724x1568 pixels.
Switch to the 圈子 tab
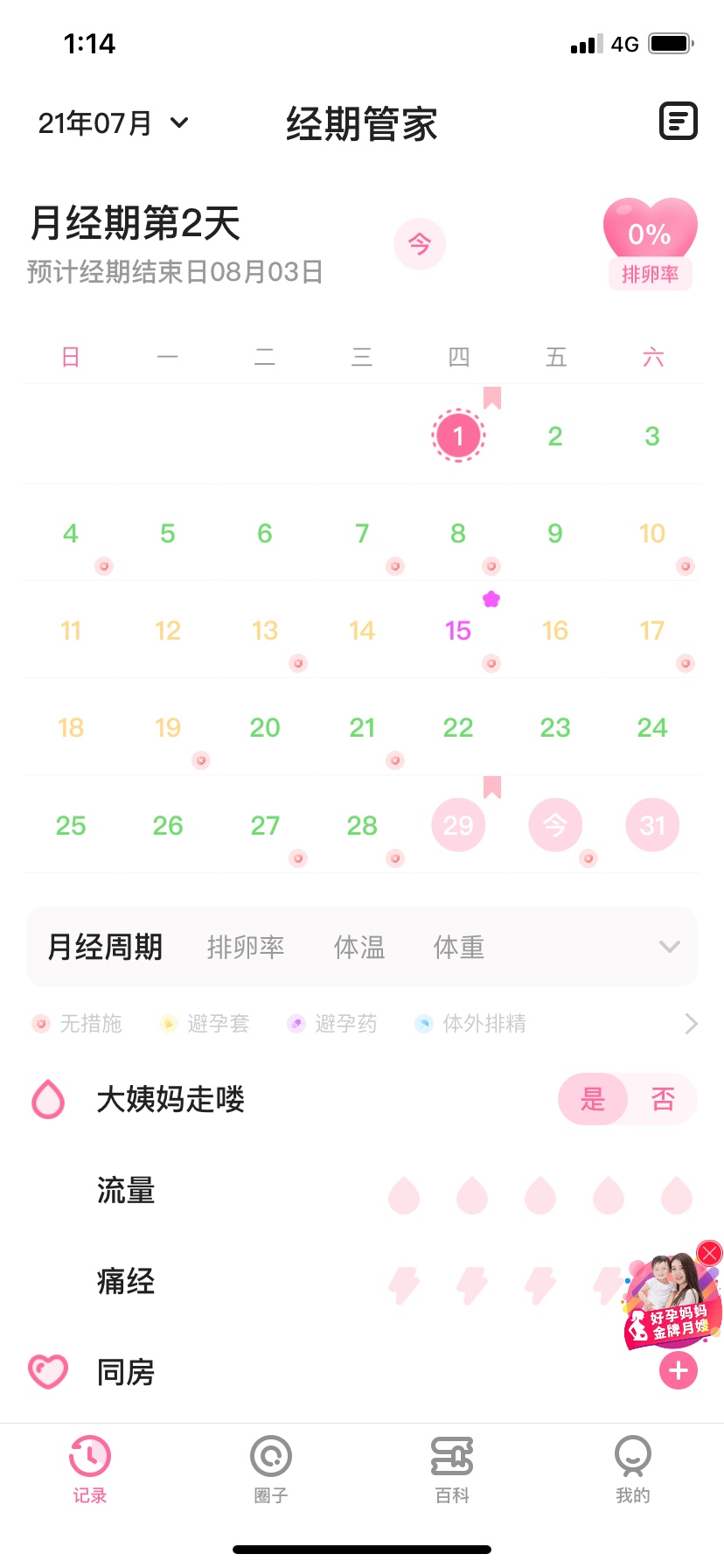(x=271, y=1469)
